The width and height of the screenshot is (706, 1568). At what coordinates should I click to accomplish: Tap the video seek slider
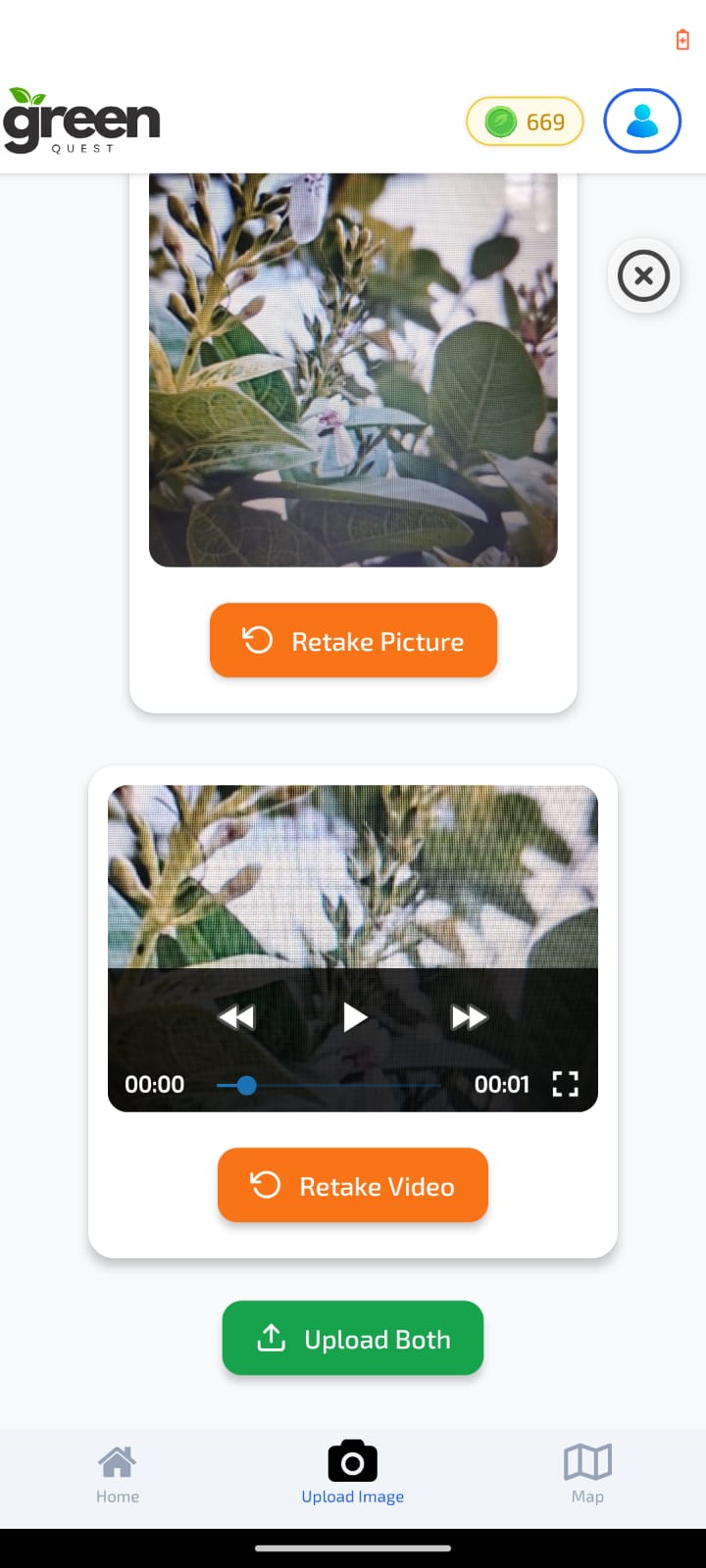click(x=328, y=1085)
